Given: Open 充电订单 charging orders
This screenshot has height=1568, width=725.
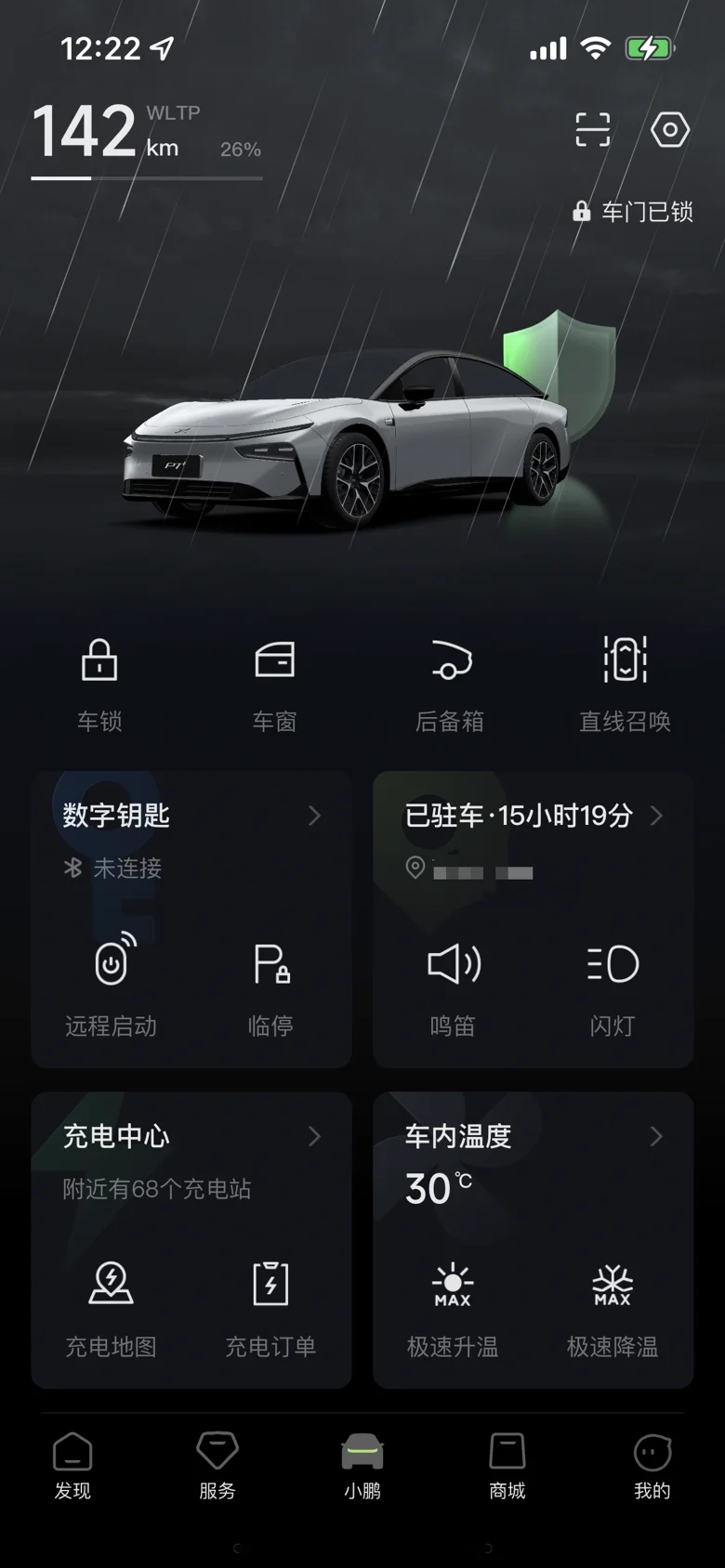Looking at the screenshot, I should click(x=270, y=1308).
